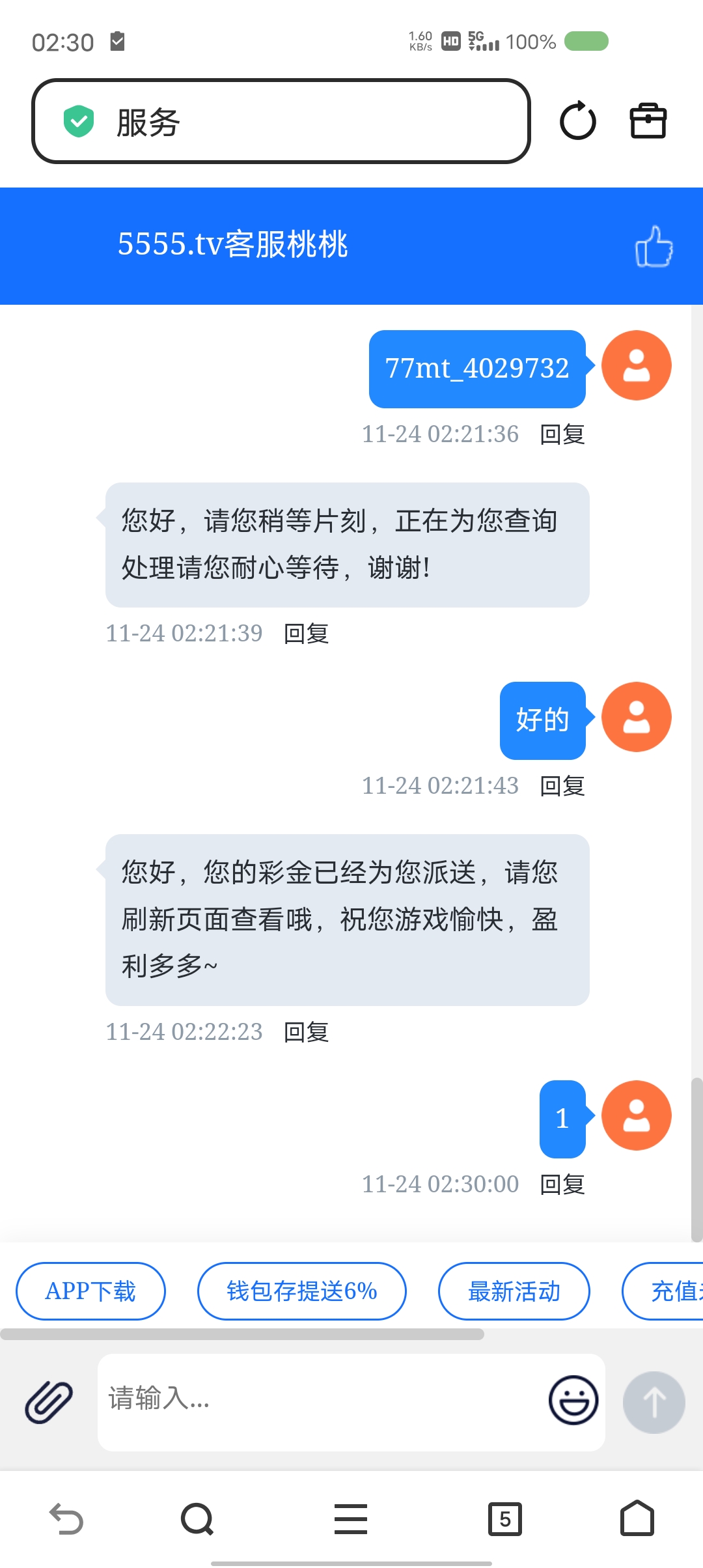The width and height of the screenshot is (703, 1568).
Task: Select the 钱包存提送6% chip
Action: [302, 1291]
